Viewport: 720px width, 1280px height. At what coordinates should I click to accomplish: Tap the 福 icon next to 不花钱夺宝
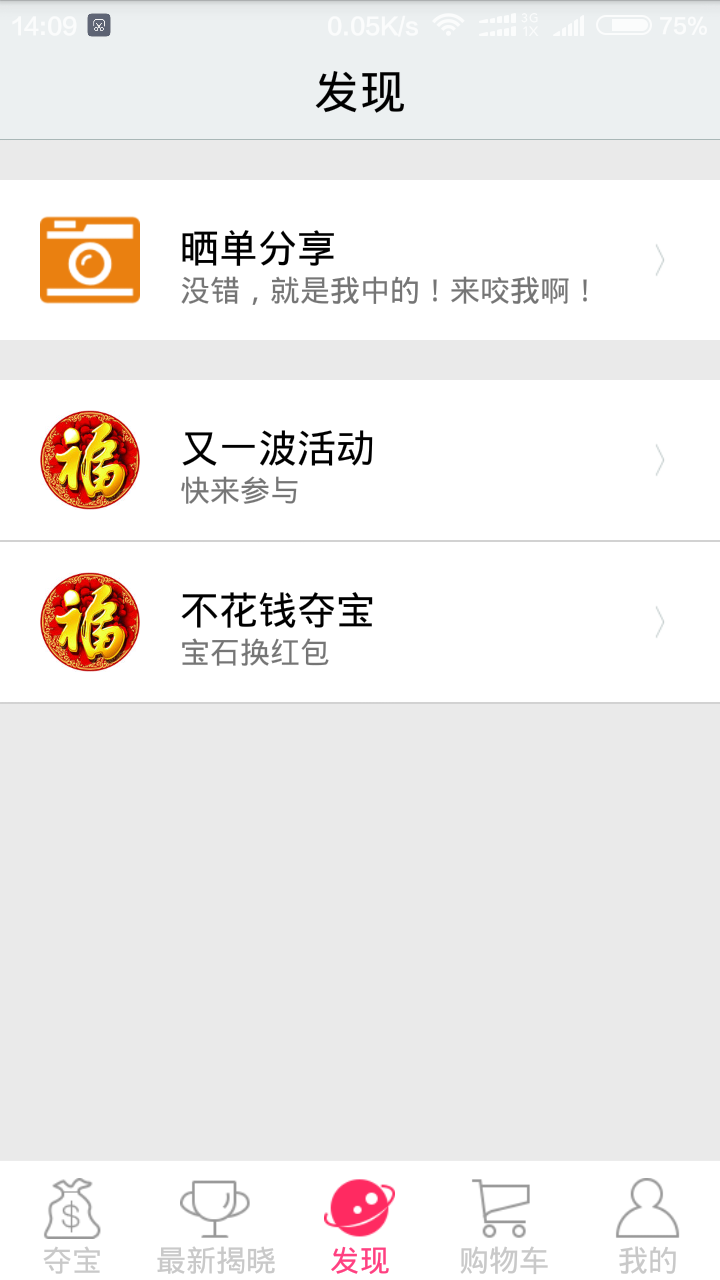89,622
